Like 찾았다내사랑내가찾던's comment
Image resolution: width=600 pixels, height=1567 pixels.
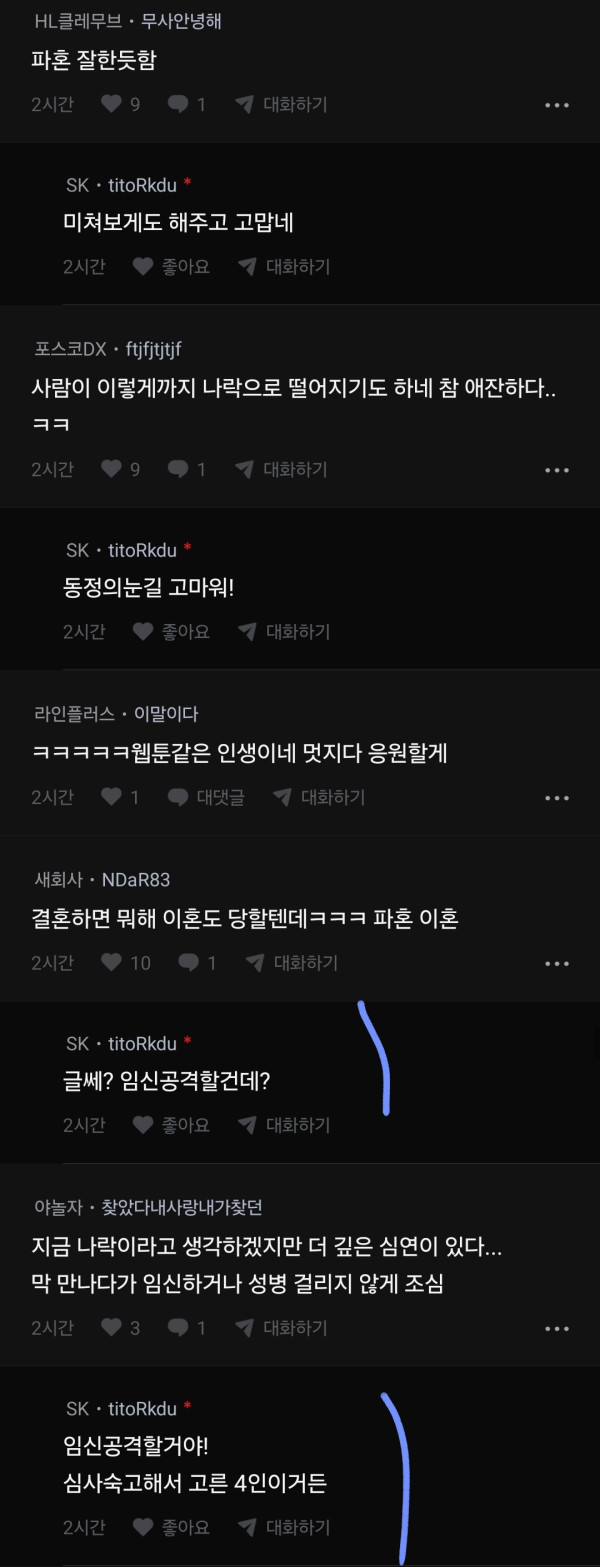(x=112, y=1328)
